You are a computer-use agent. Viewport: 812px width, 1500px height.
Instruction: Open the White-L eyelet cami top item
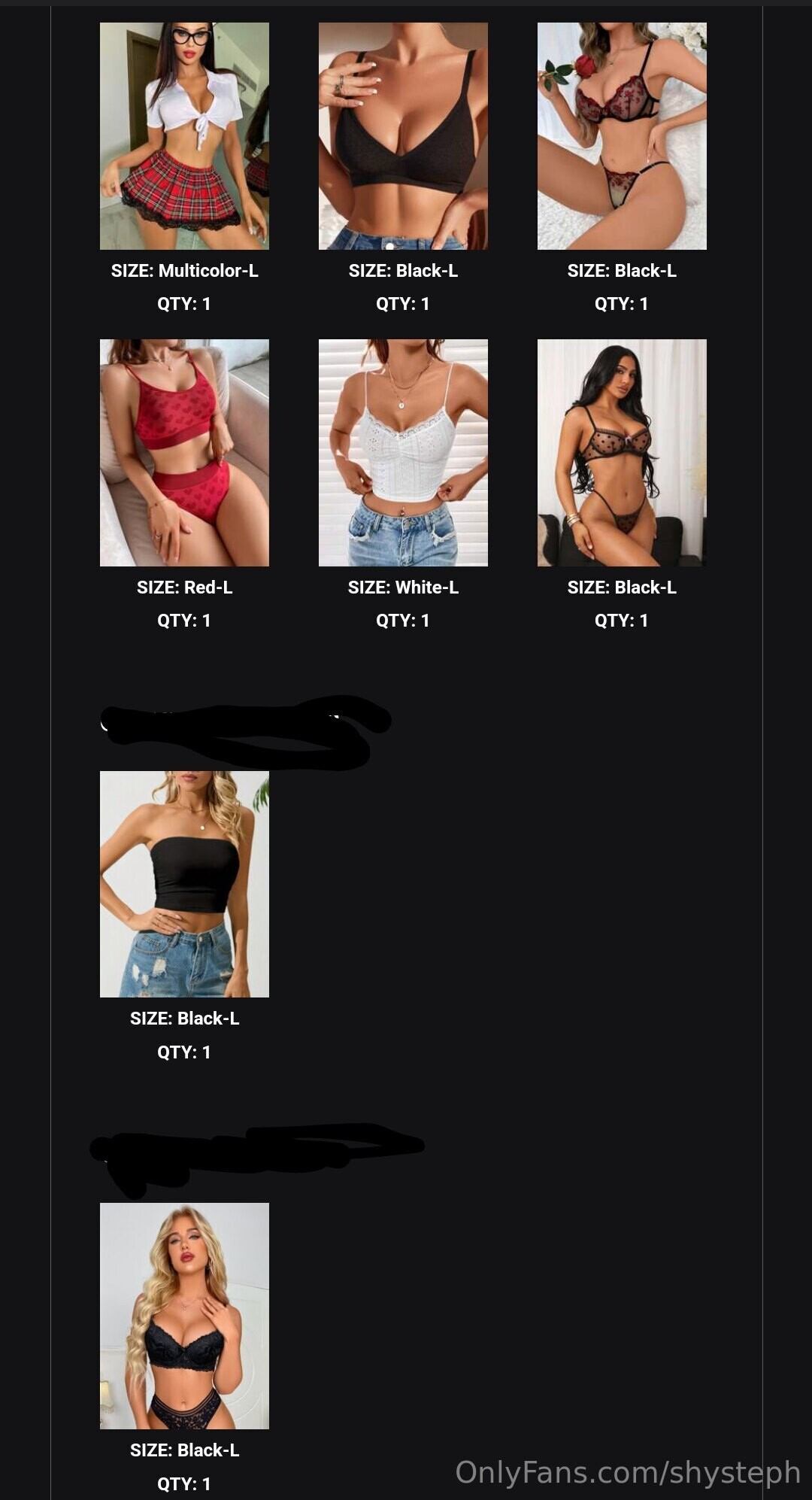(x=403, y=453)
